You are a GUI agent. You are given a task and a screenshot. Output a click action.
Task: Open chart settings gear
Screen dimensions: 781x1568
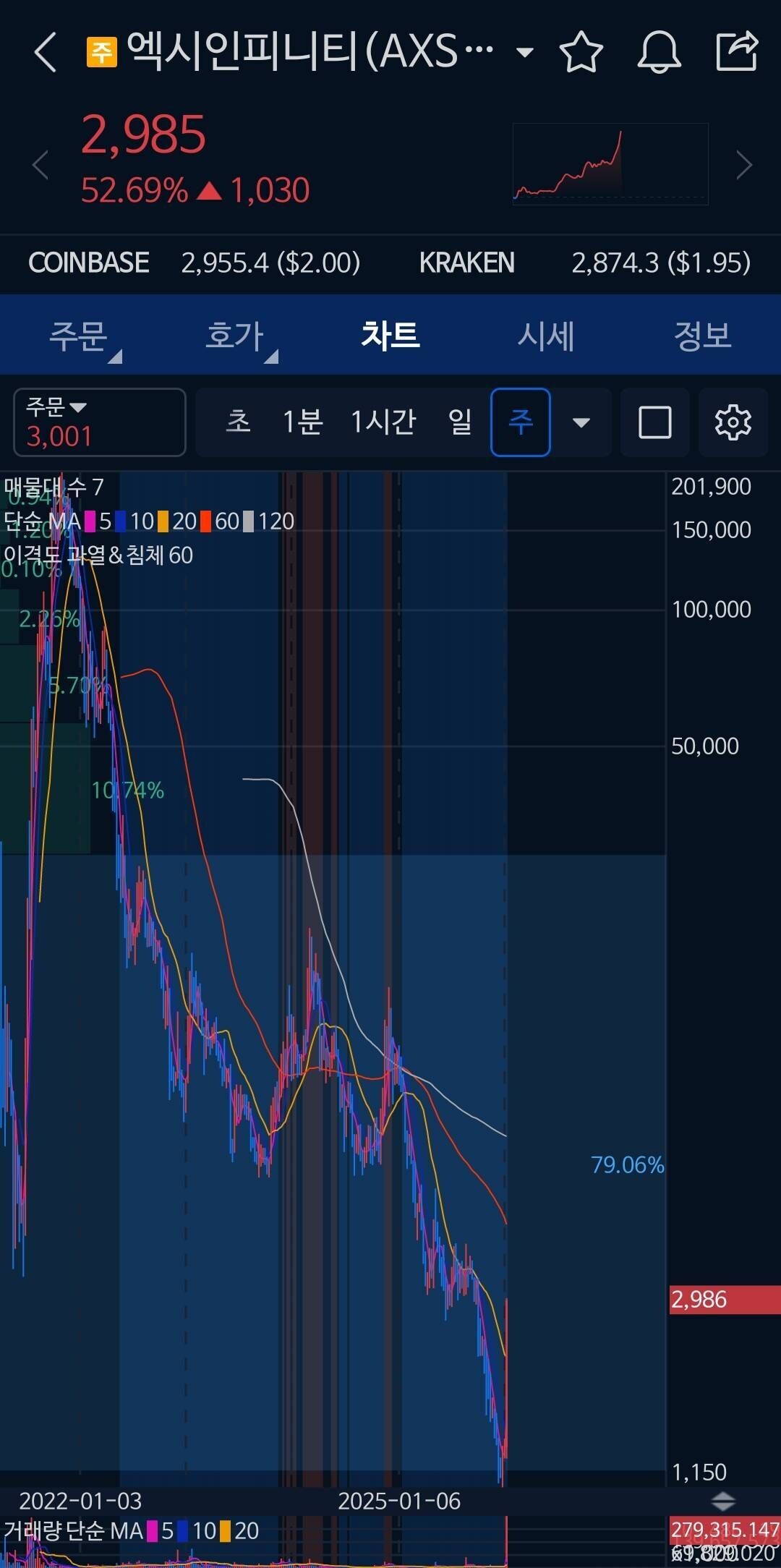(733, 422)
